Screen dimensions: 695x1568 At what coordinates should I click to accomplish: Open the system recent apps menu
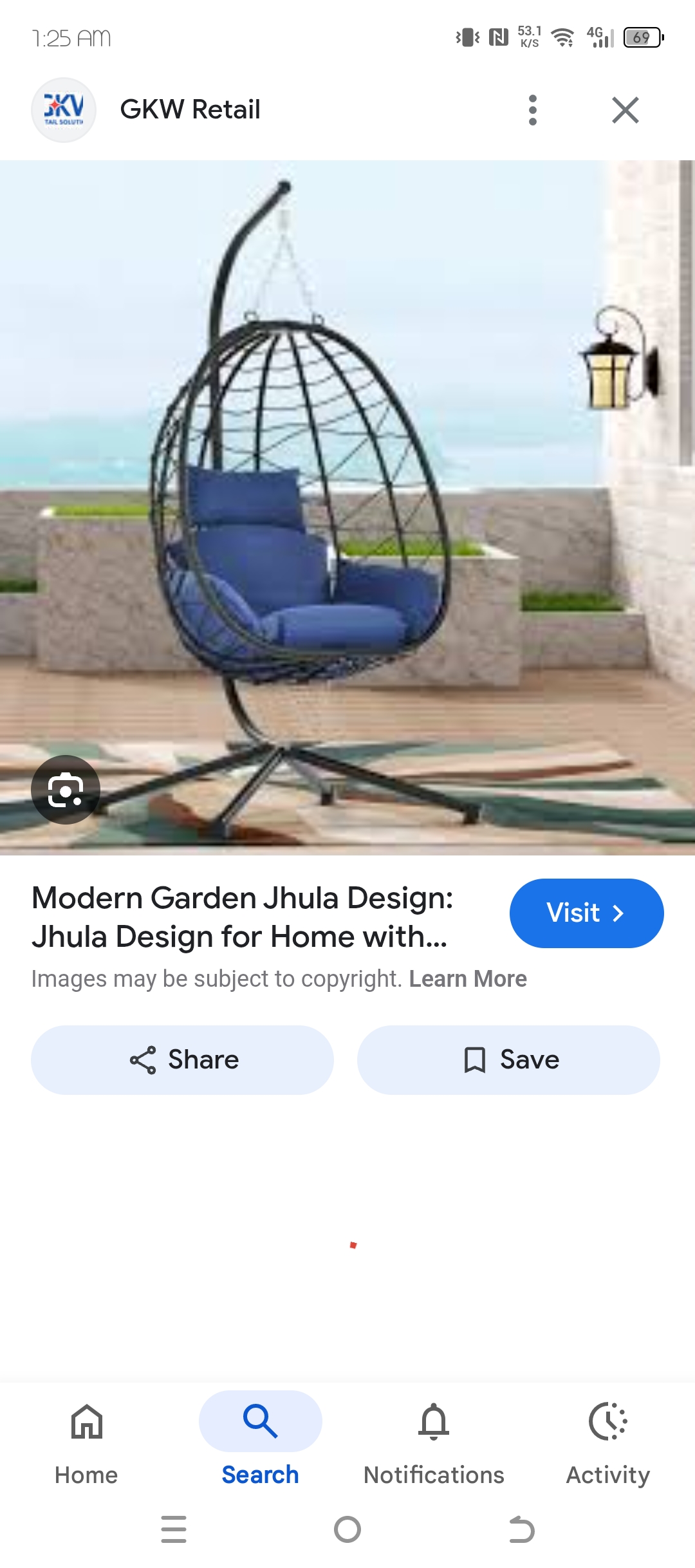tap(173, 1529)
